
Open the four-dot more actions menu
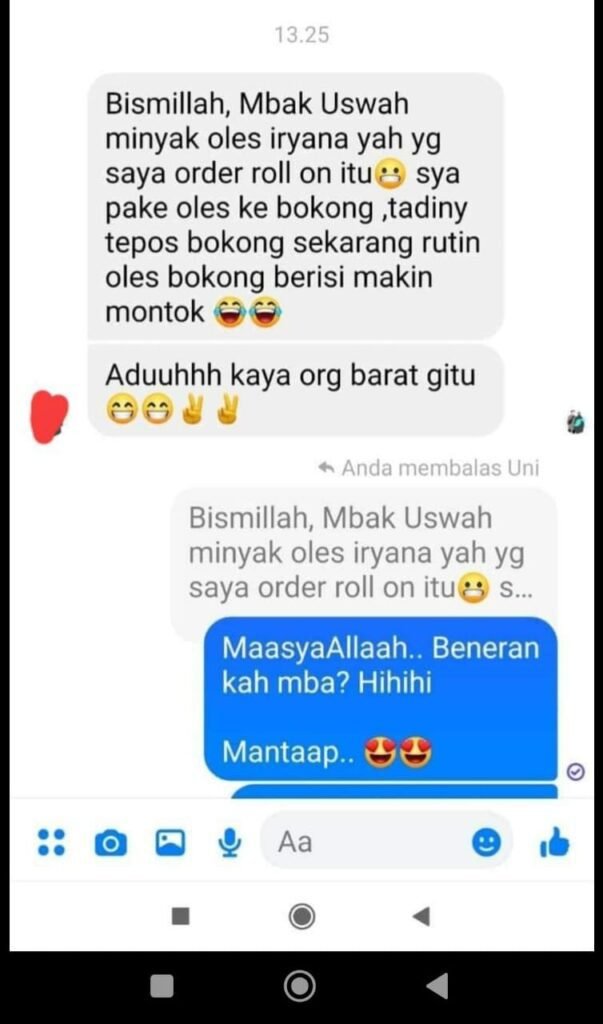(x=51, y=842)
